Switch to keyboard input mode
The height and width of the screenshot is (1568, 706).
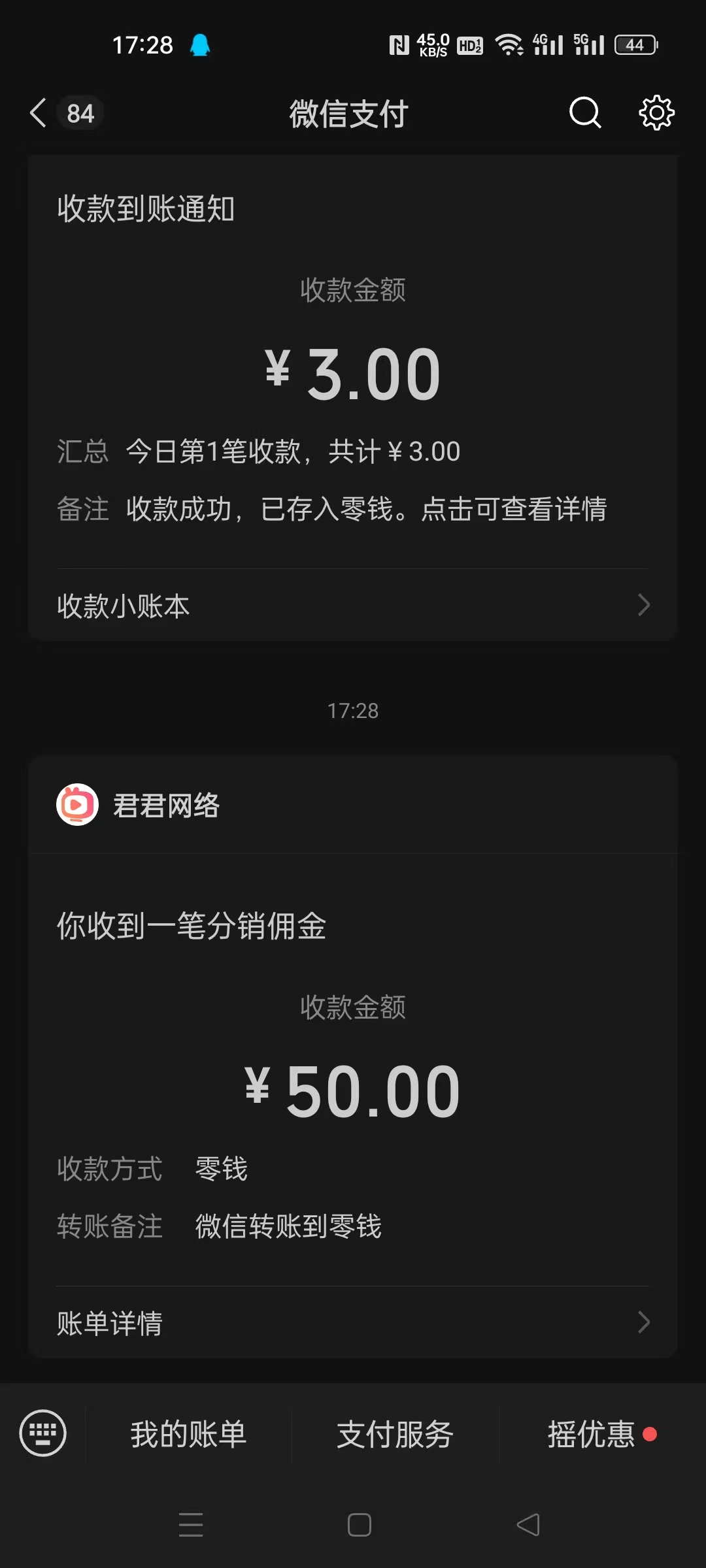coord(43,1433)
